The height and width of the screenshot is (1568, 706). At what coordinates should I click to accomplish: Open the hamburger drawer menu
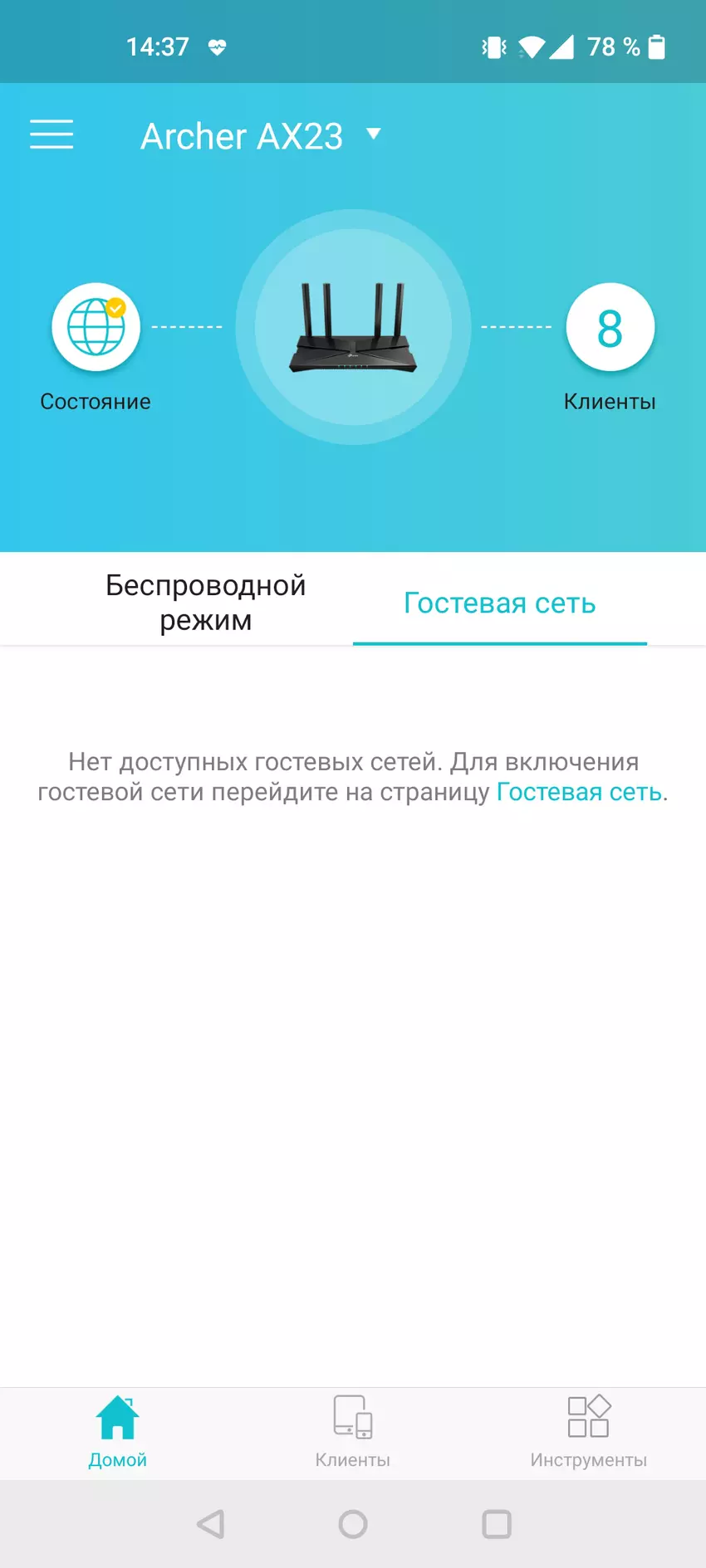pyautogui.click(x=51, y=134)
